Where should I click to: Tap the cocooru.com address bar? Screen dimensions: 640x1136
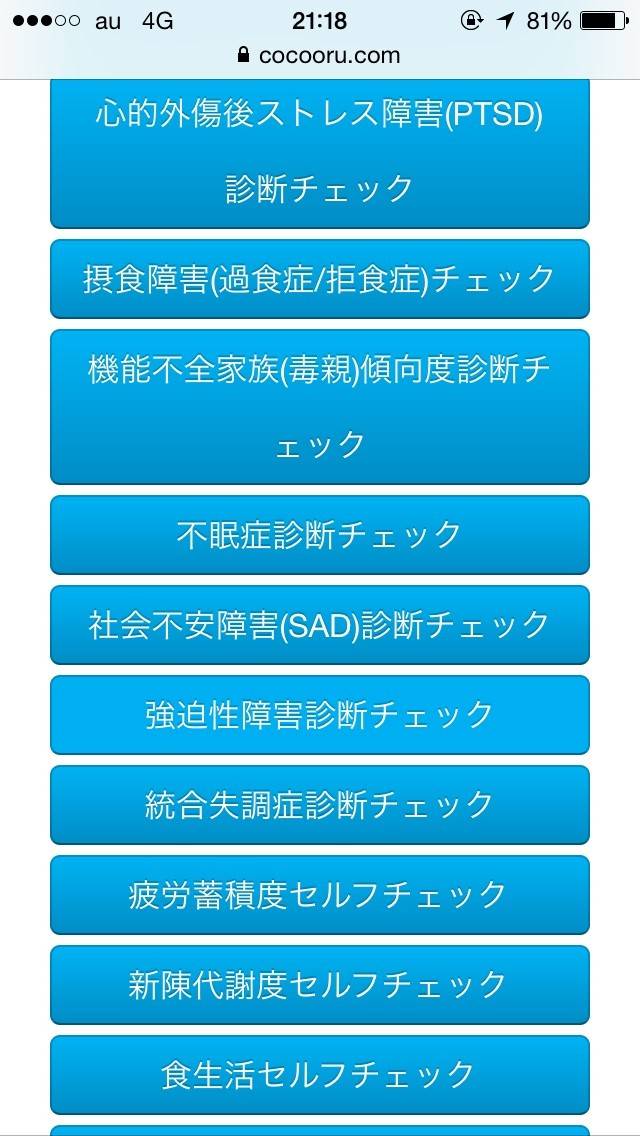pos(319,55)
